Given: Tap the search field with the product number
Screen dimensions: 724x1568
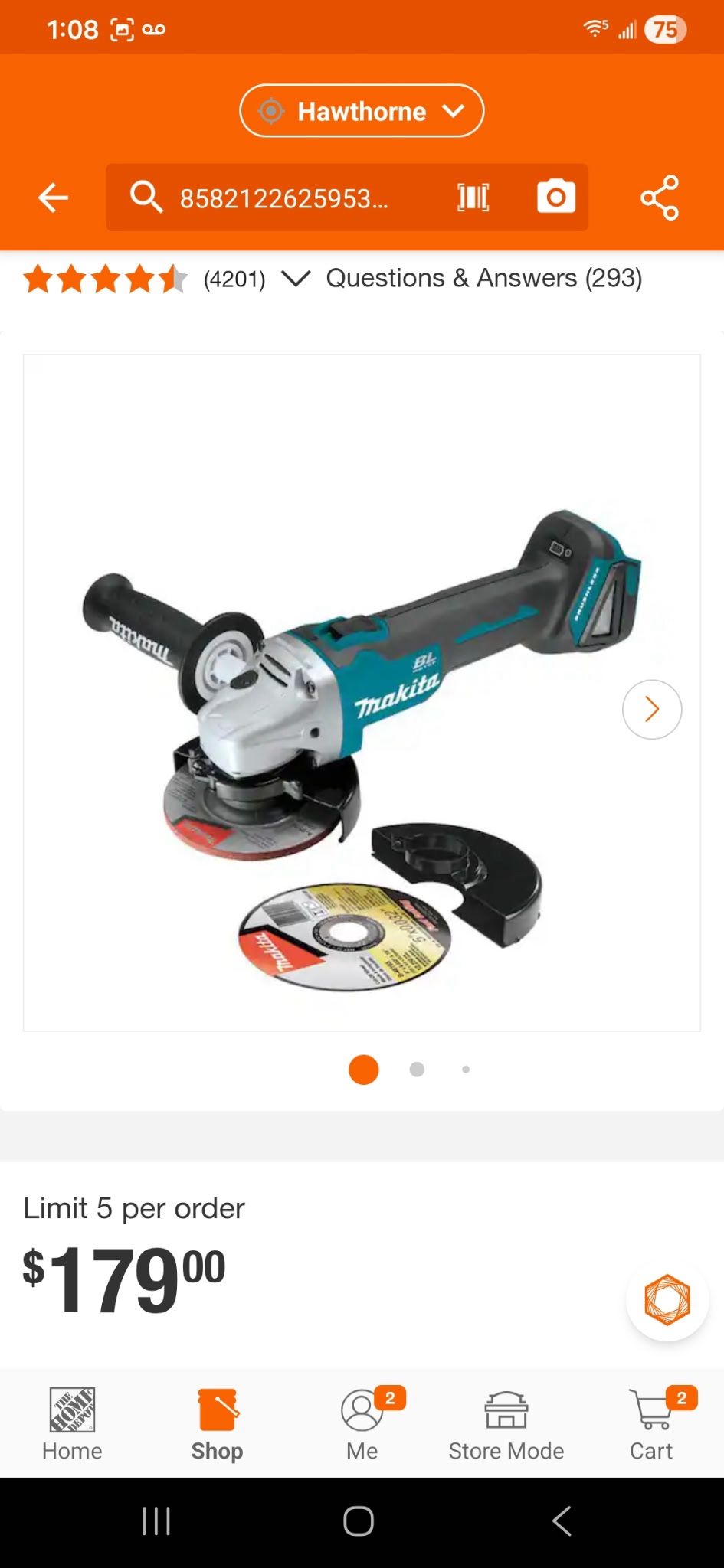Looking at the screenshot, I should pos(283,198).
